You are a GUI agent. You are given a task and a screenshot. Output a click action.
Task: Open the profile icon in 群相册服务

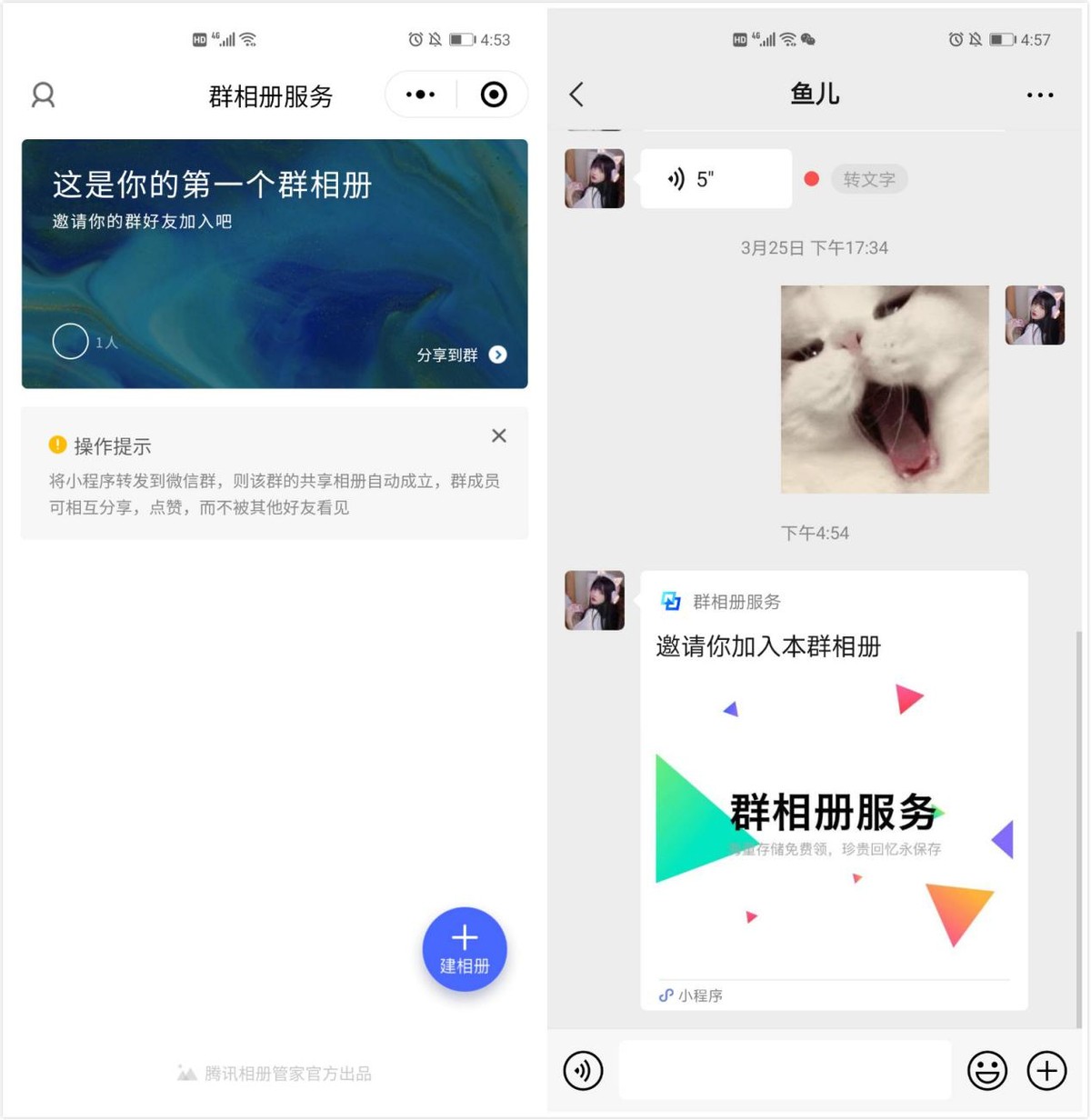tap(43, 95)
